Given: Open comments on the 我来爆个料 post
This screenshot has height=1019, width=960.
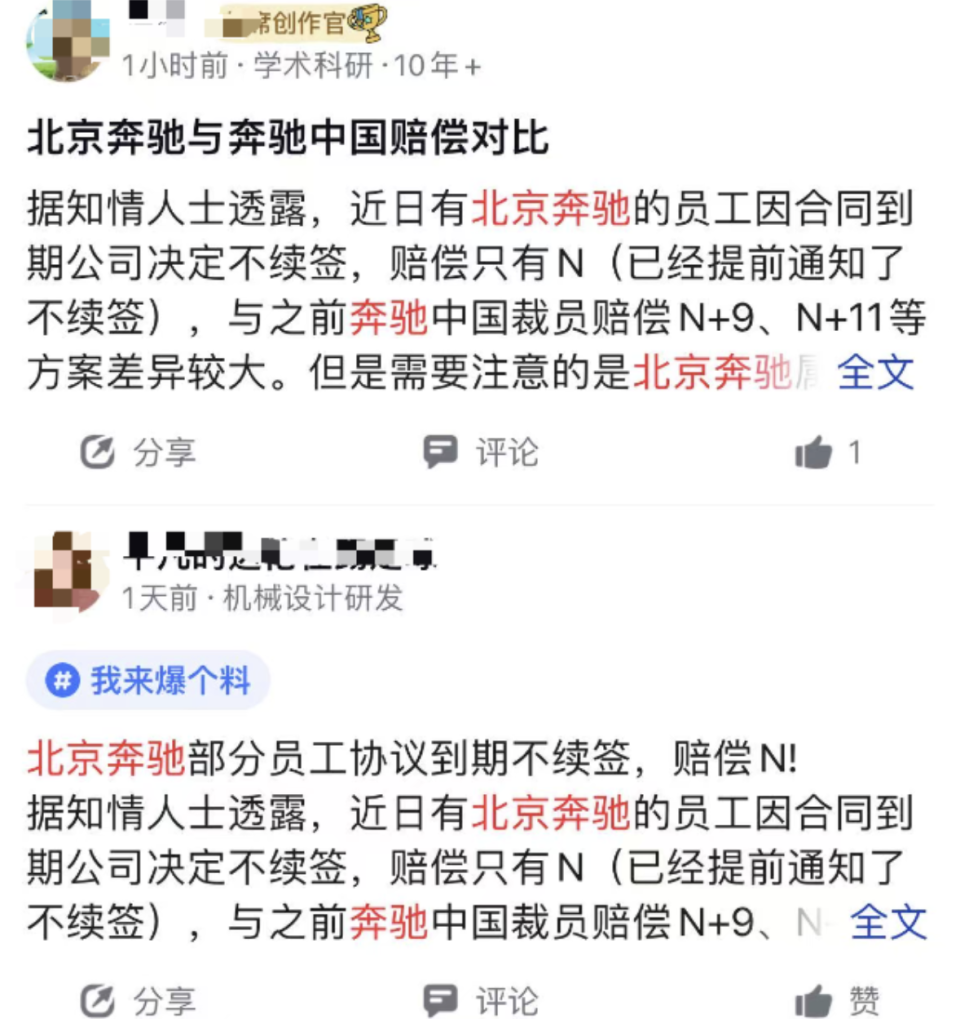Looking at the screenshot, I should [481, 1000].
